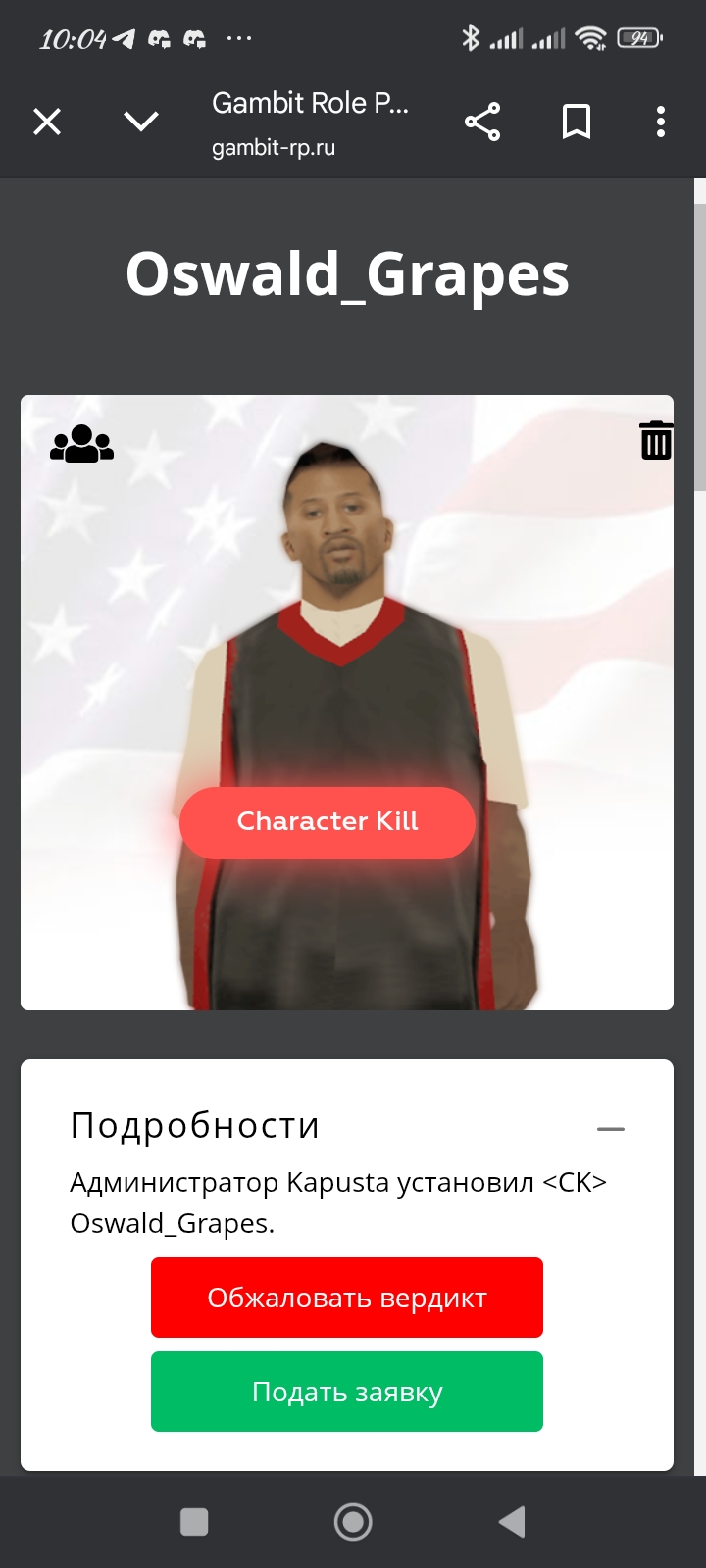Minimize the browser with the down chevron
The image size is (706, 1568).
pyautogui.click(x=141, y=122)
